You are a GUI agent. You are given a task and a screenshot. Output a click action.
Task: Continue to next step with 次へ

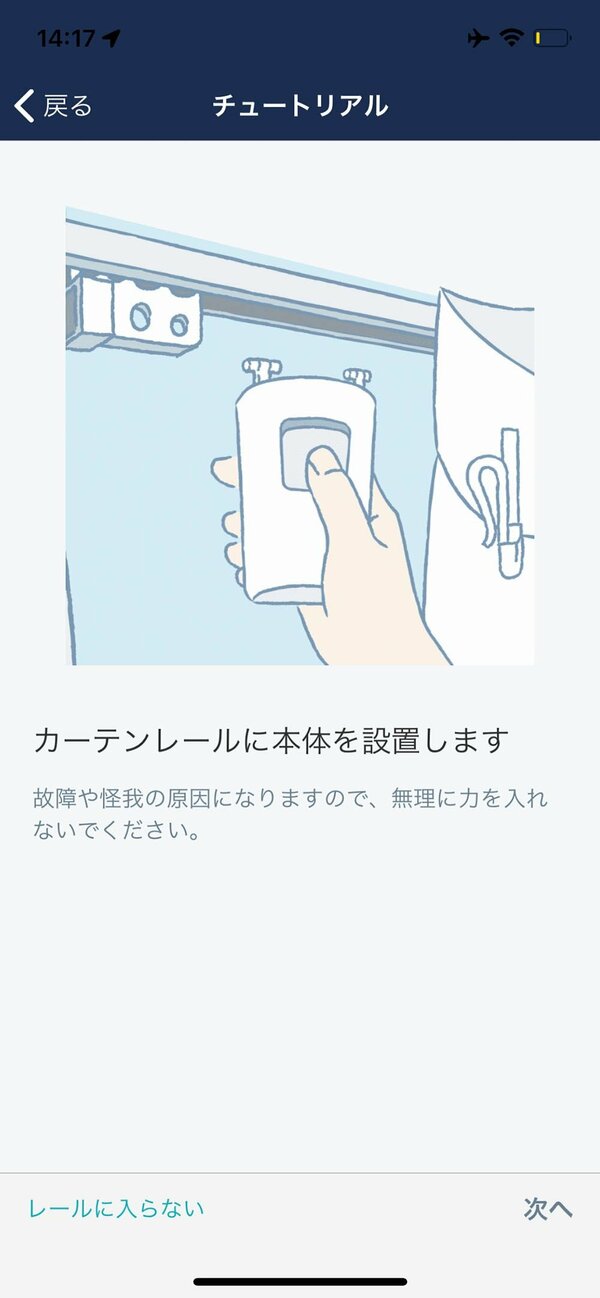point(548,1208)
